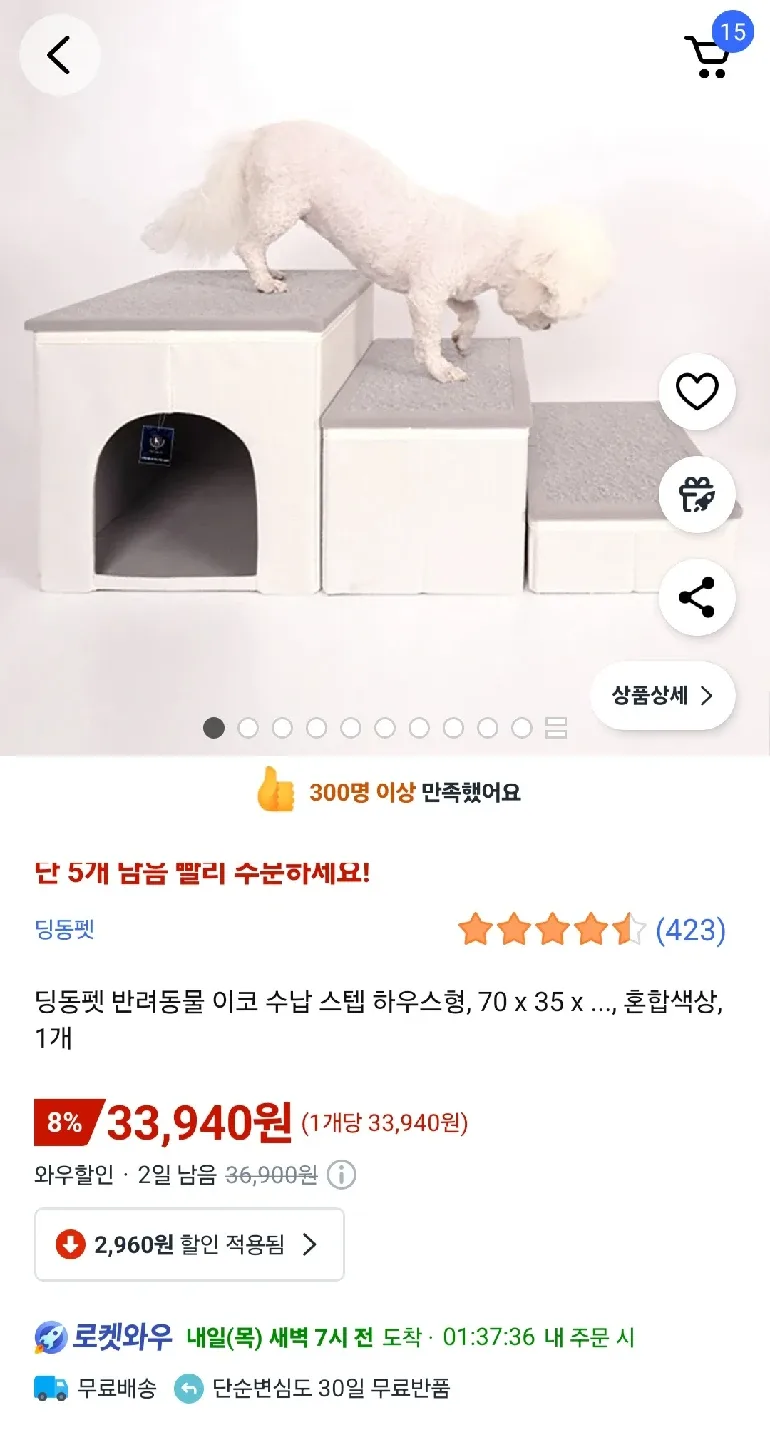Open 상품상세 product details
770x1440 pixels.
coord(663,696)
